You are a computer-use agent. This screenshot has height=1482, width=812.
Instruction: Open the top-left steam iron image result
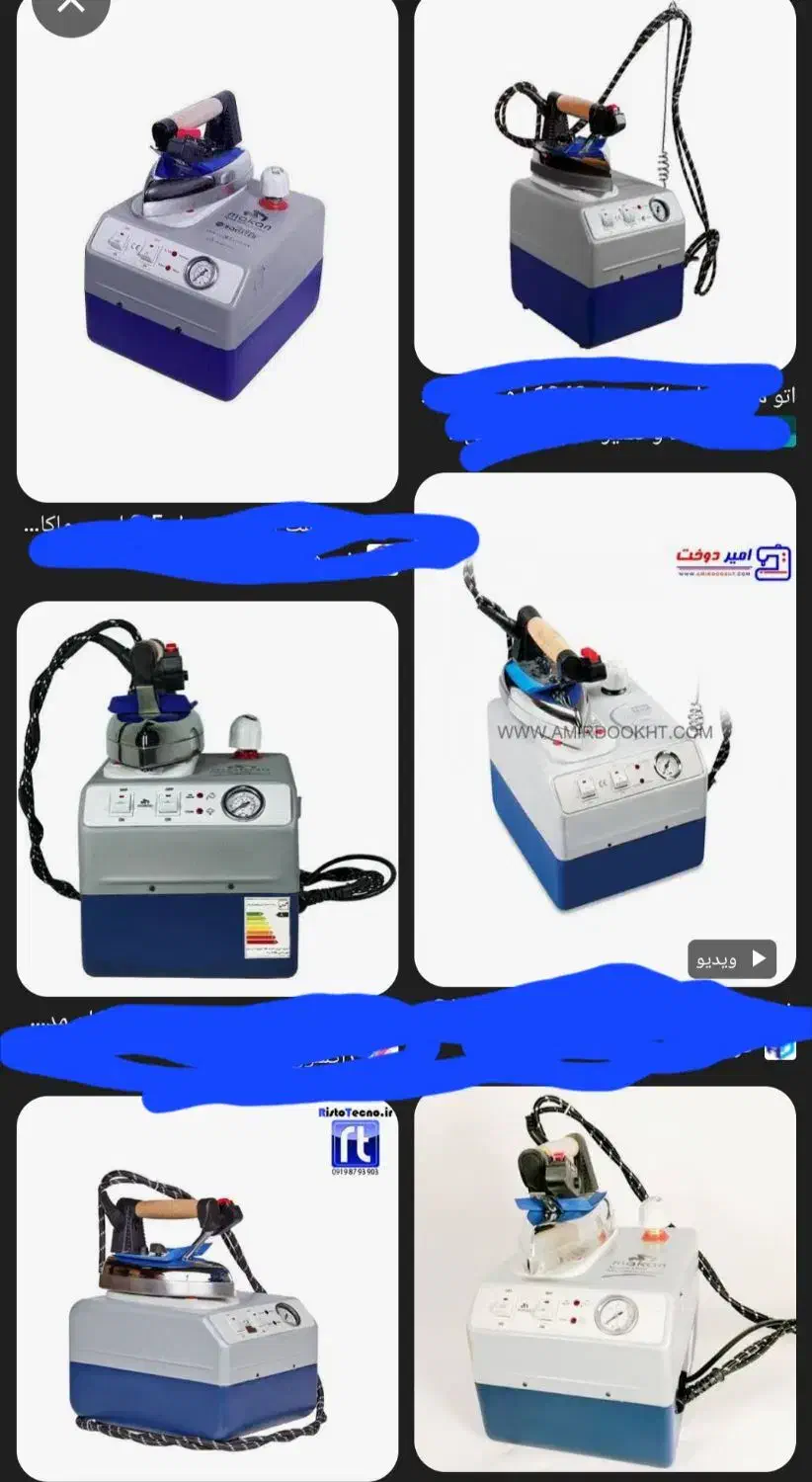[207, 247]
